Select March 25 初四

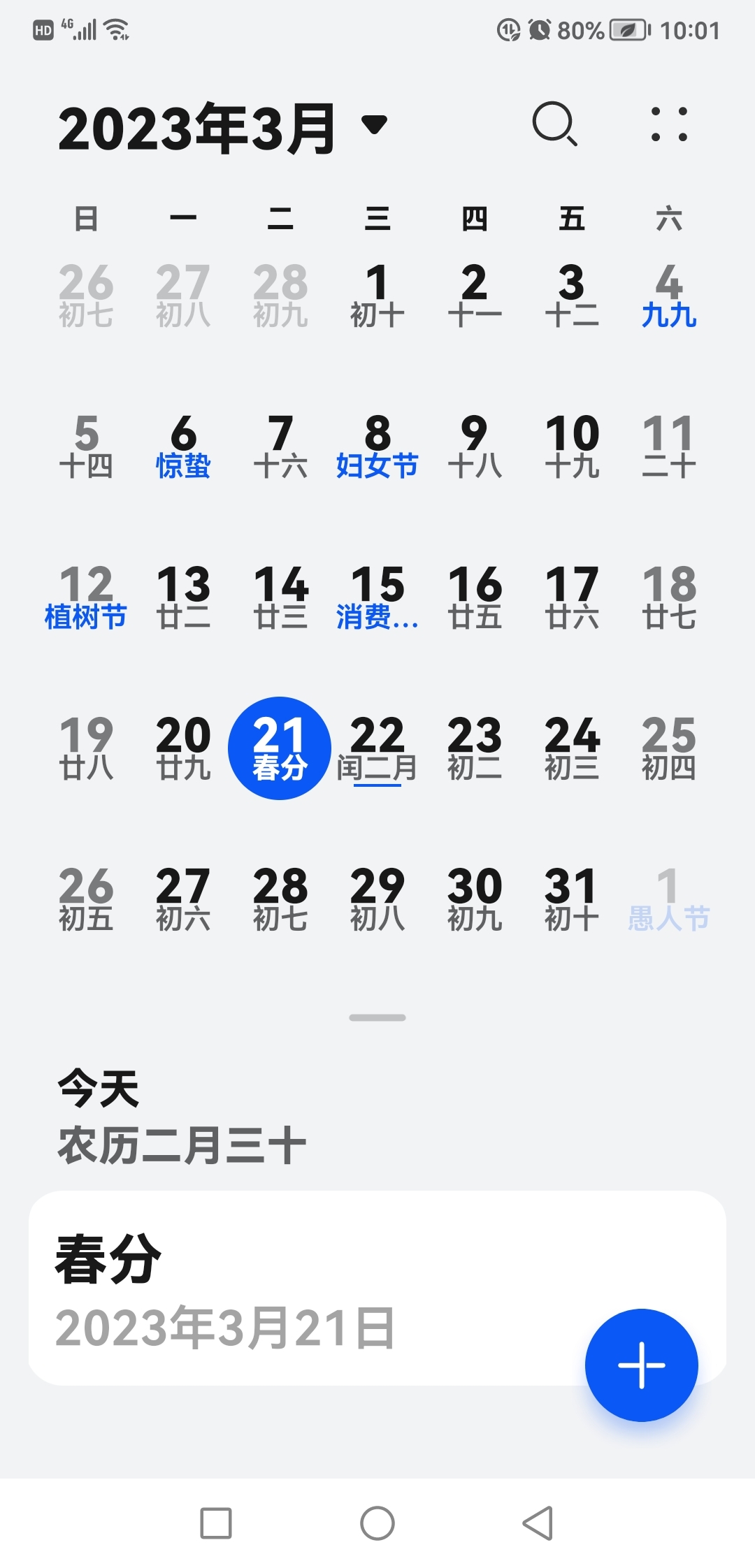pyautogui.click(x=669, y=749)
